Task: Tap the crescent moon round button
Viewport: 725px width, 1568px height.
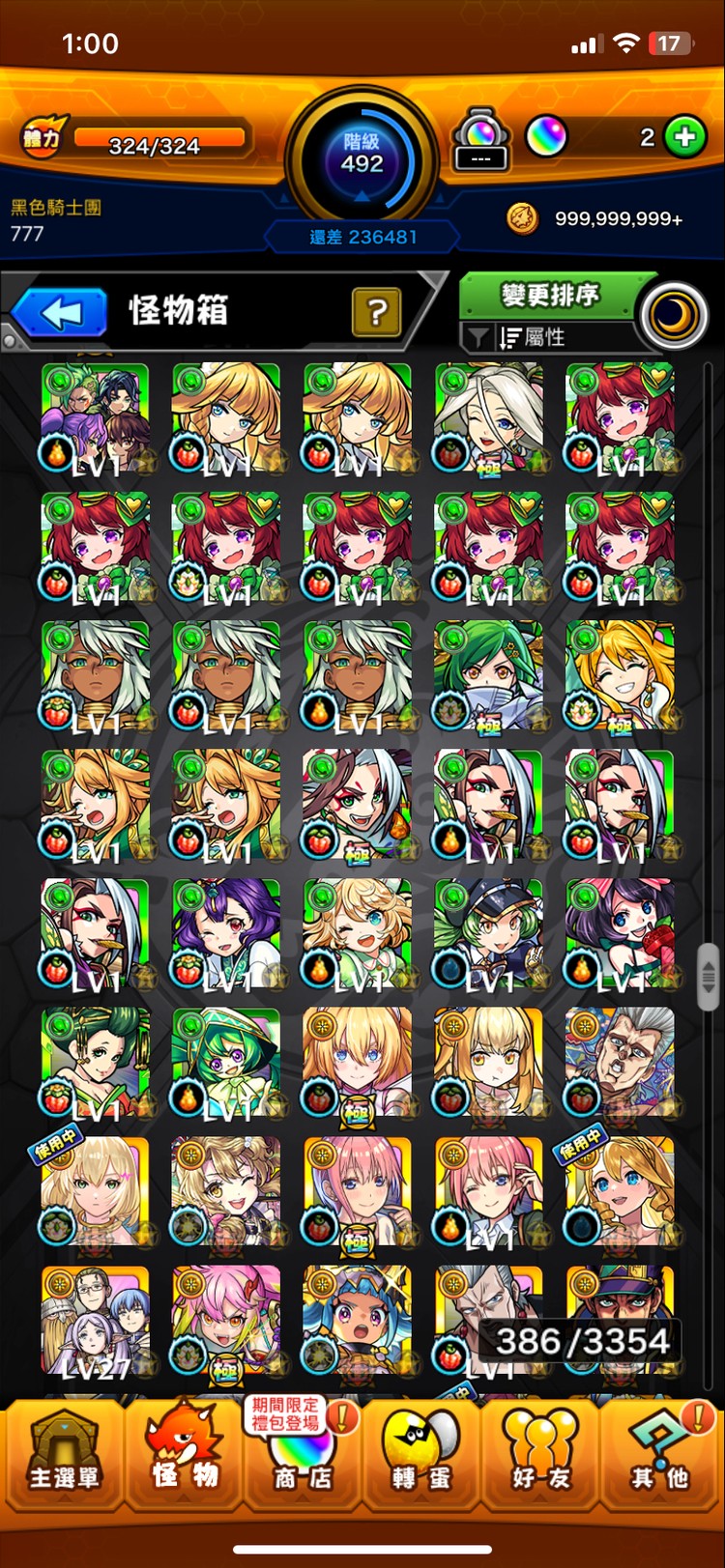Action: click(674, 315)
